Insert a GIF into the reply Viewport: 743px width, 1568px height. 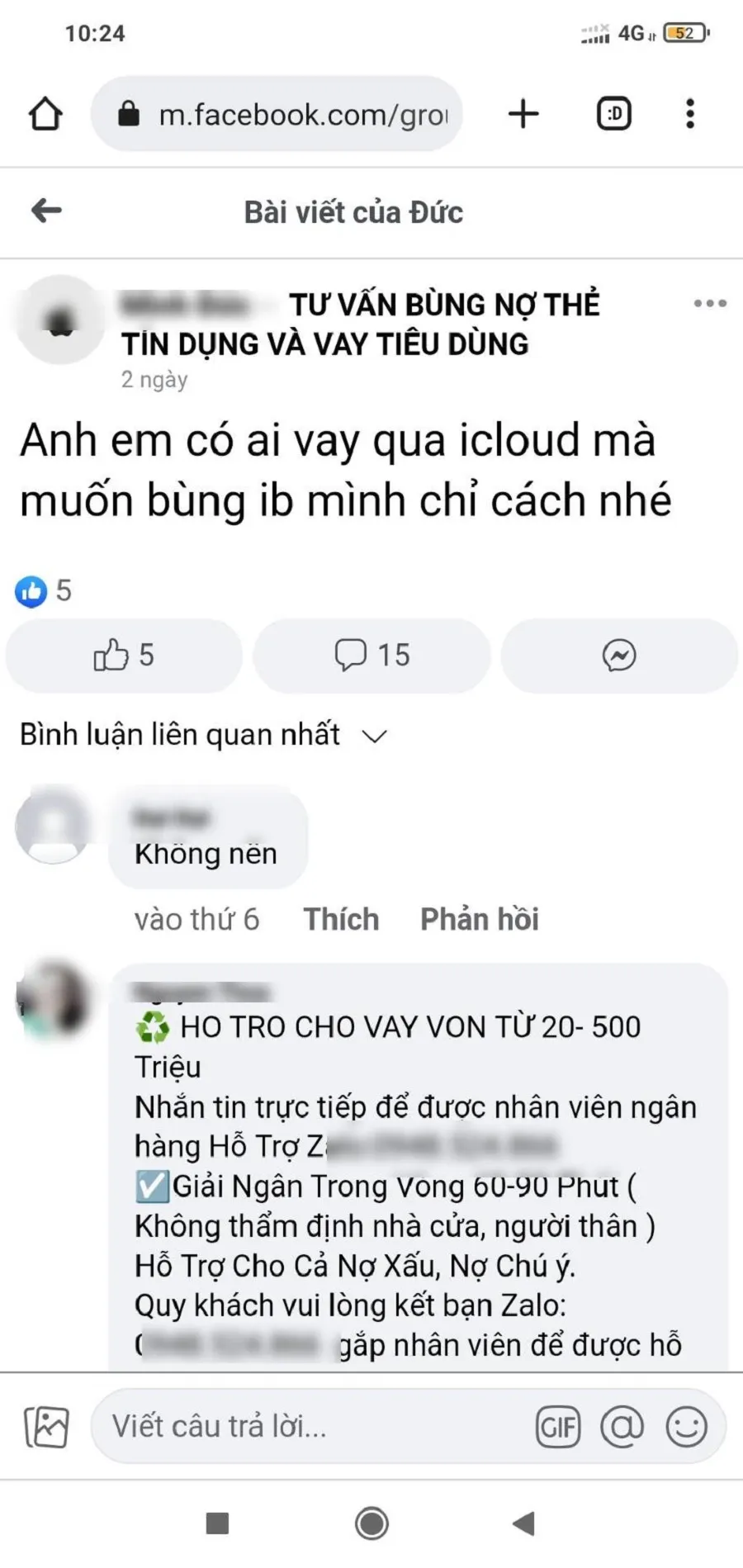tap(559, 1427)
